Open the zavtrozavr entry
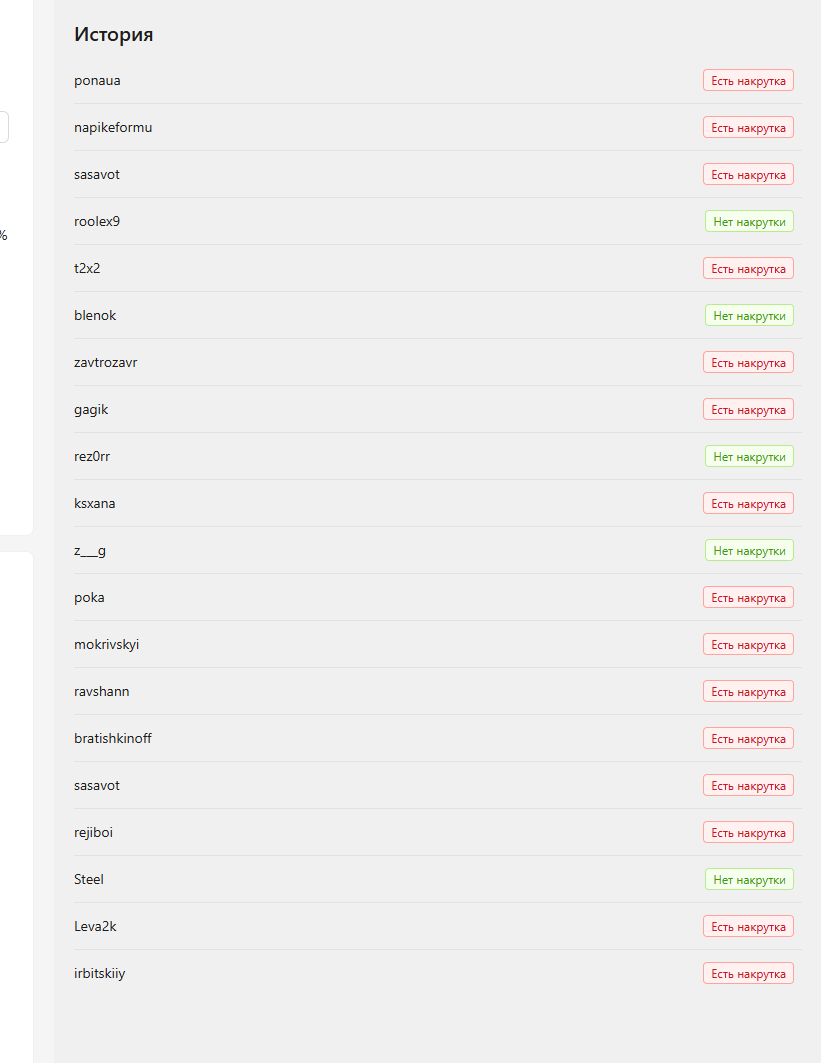Screen dimensions: 821x1063 106,362
